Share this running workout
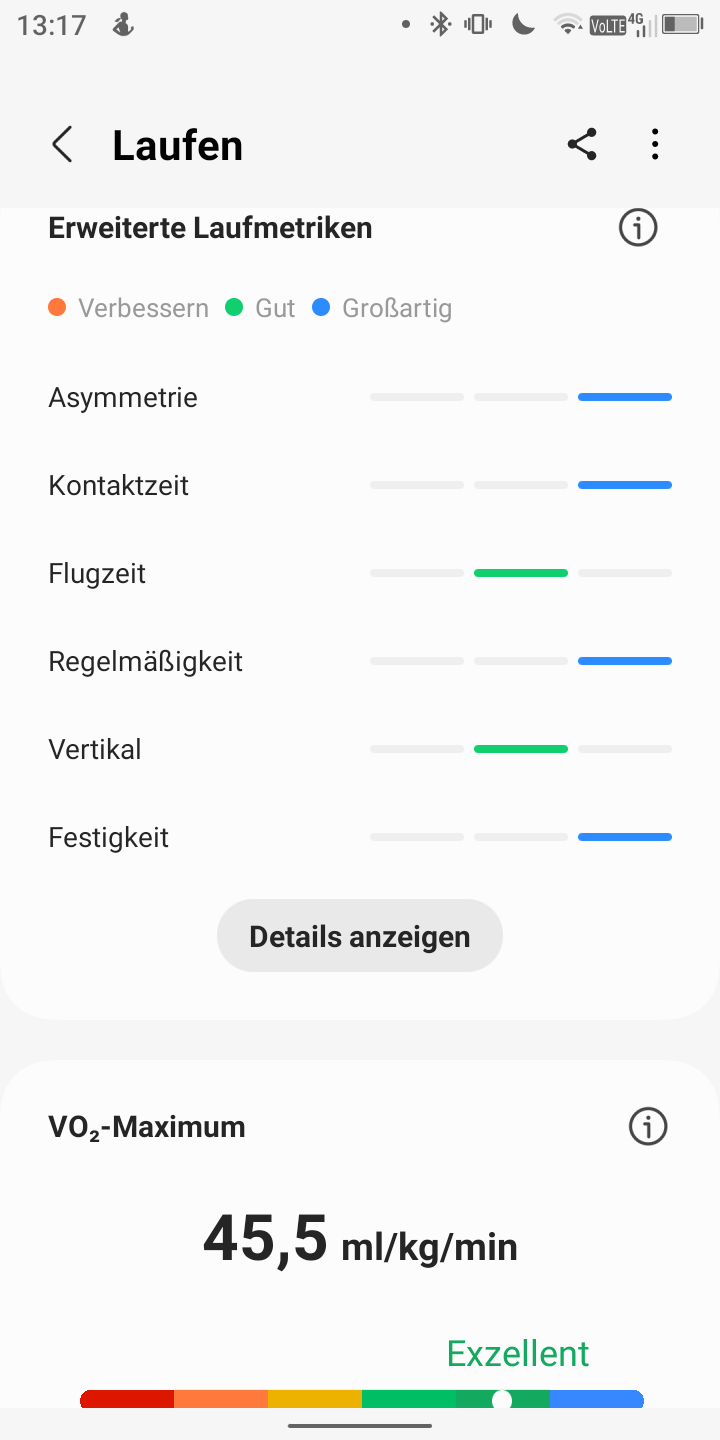The image size is (720, 1440). (582, 145)
